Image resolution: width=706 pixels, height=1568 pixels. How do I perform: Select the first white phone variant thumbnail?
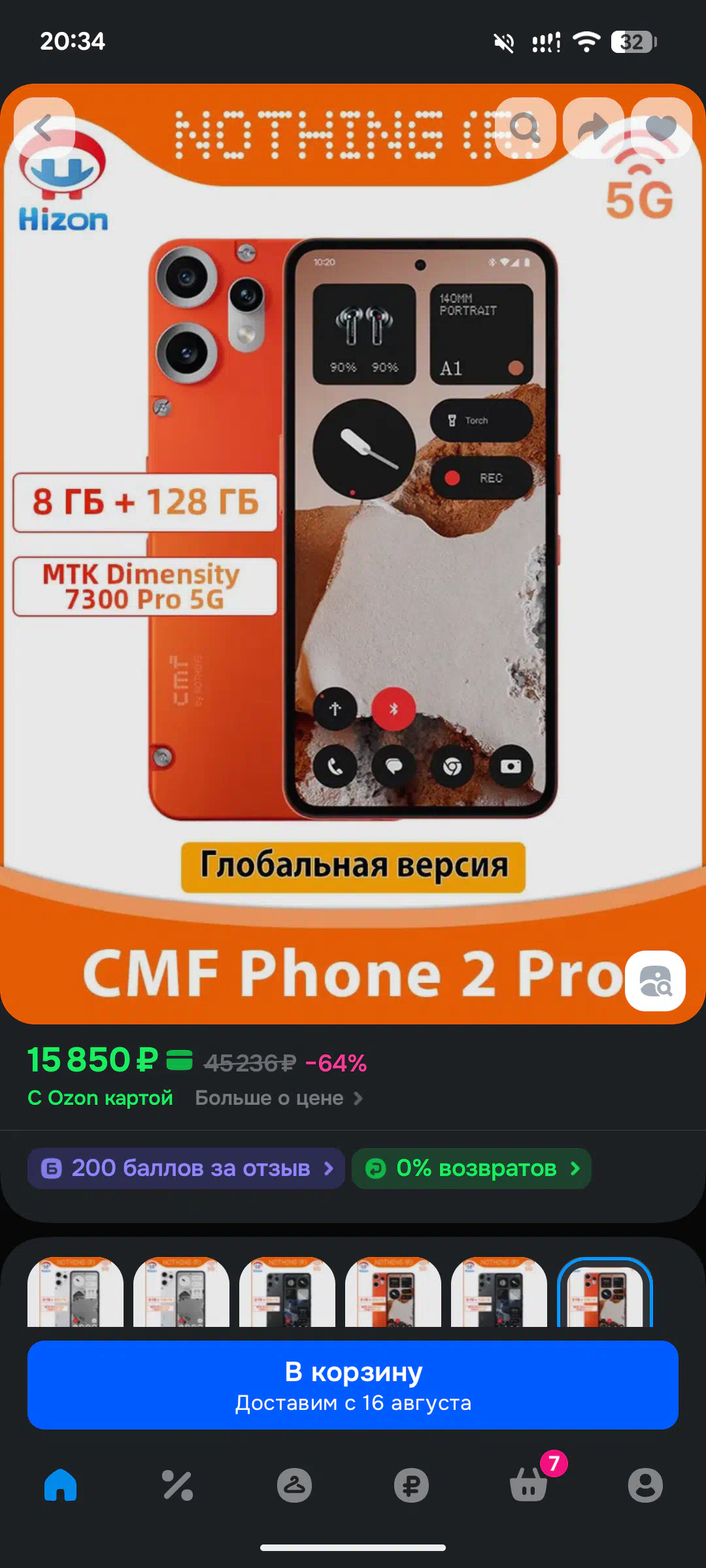pos(75,1292)
